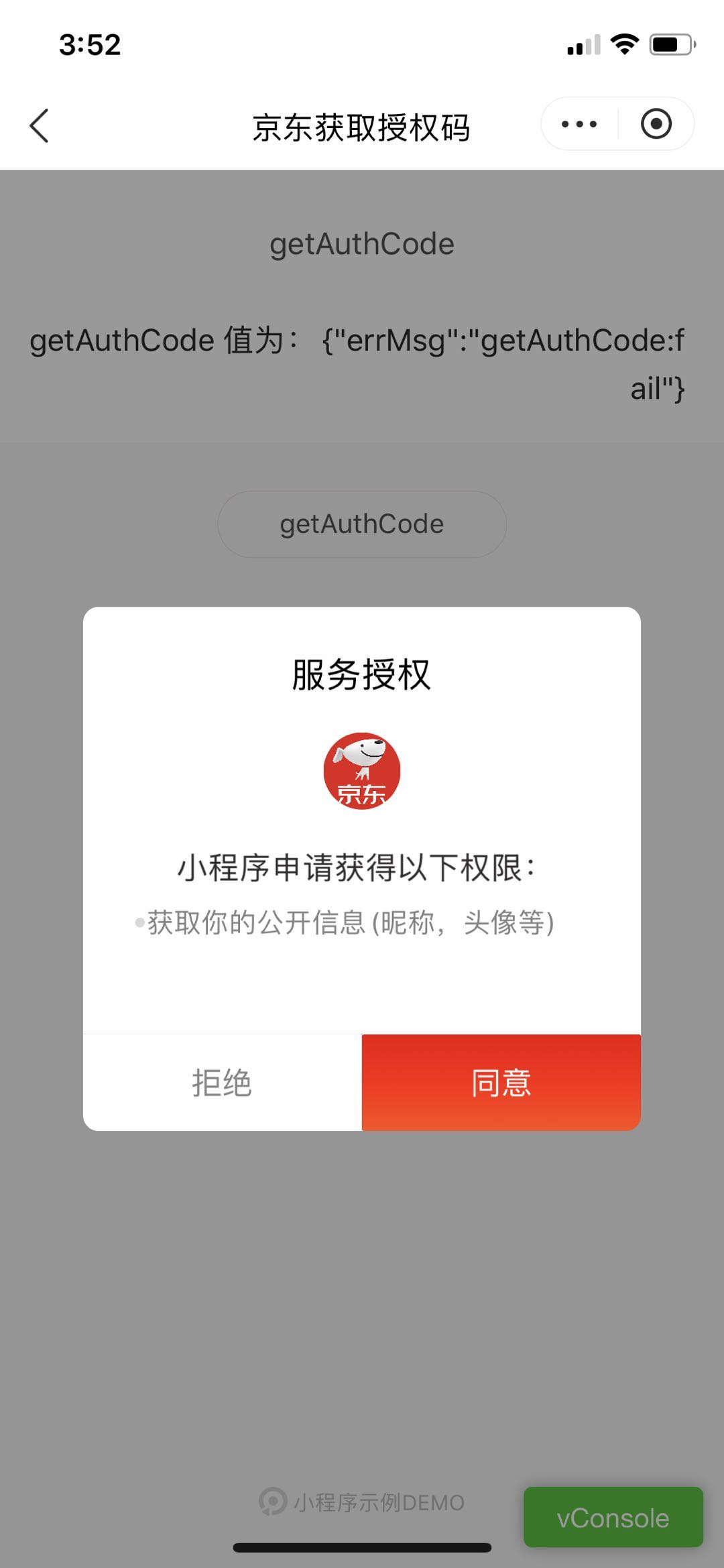The width and height of the screenshot is (724, 1568).
Task: Click the getAuthCode heading at the top
Action: pyautogui.click(x=362, y=244)
